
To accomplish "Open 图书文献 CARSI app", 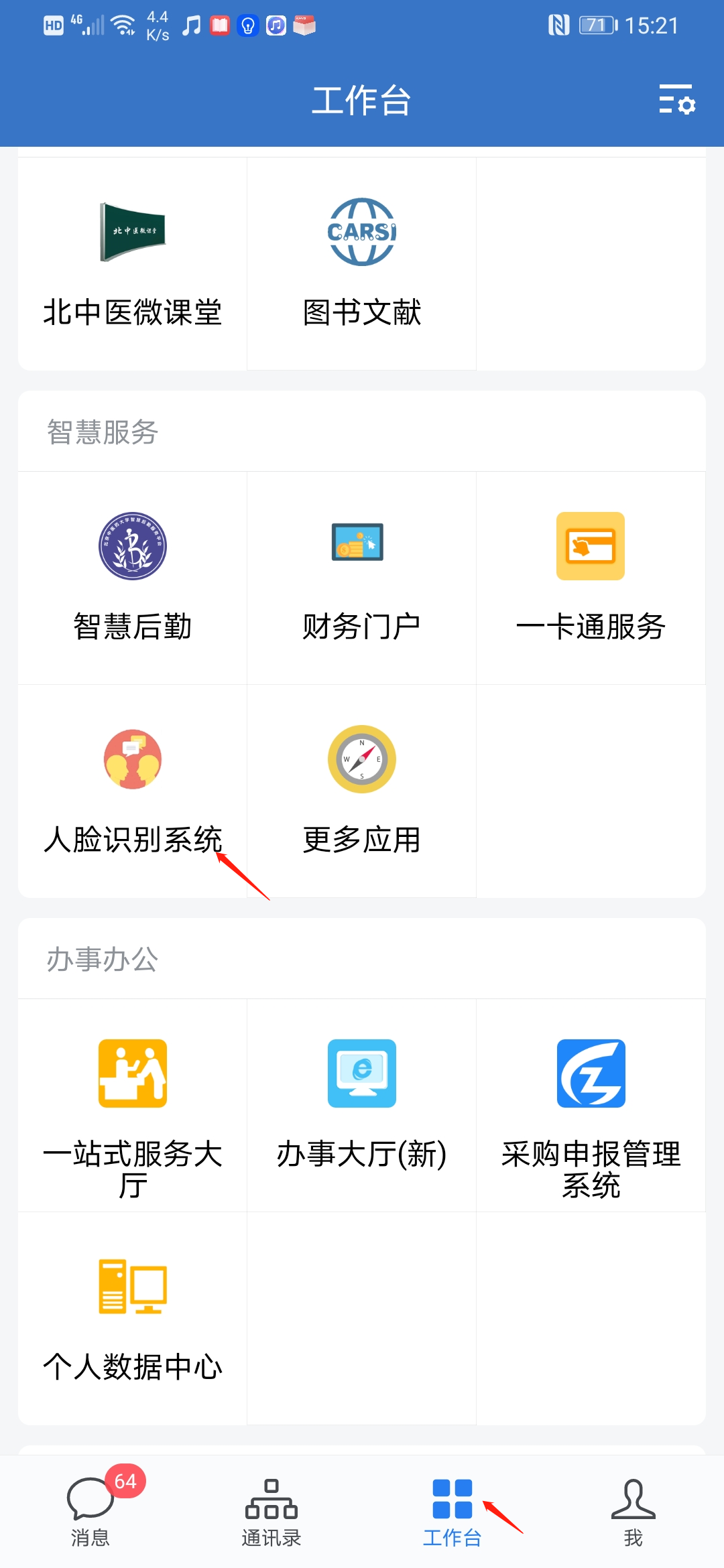I will [361, 263].
